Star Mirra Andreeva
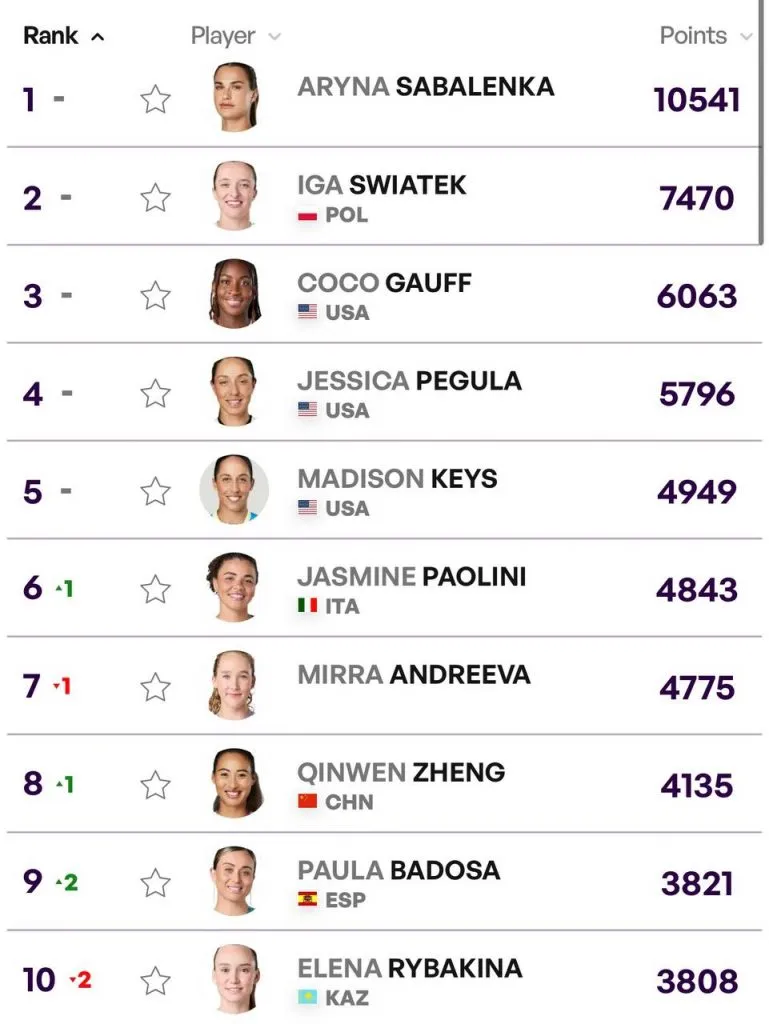This screenshot has height=1024, width=769. [155, 688]
